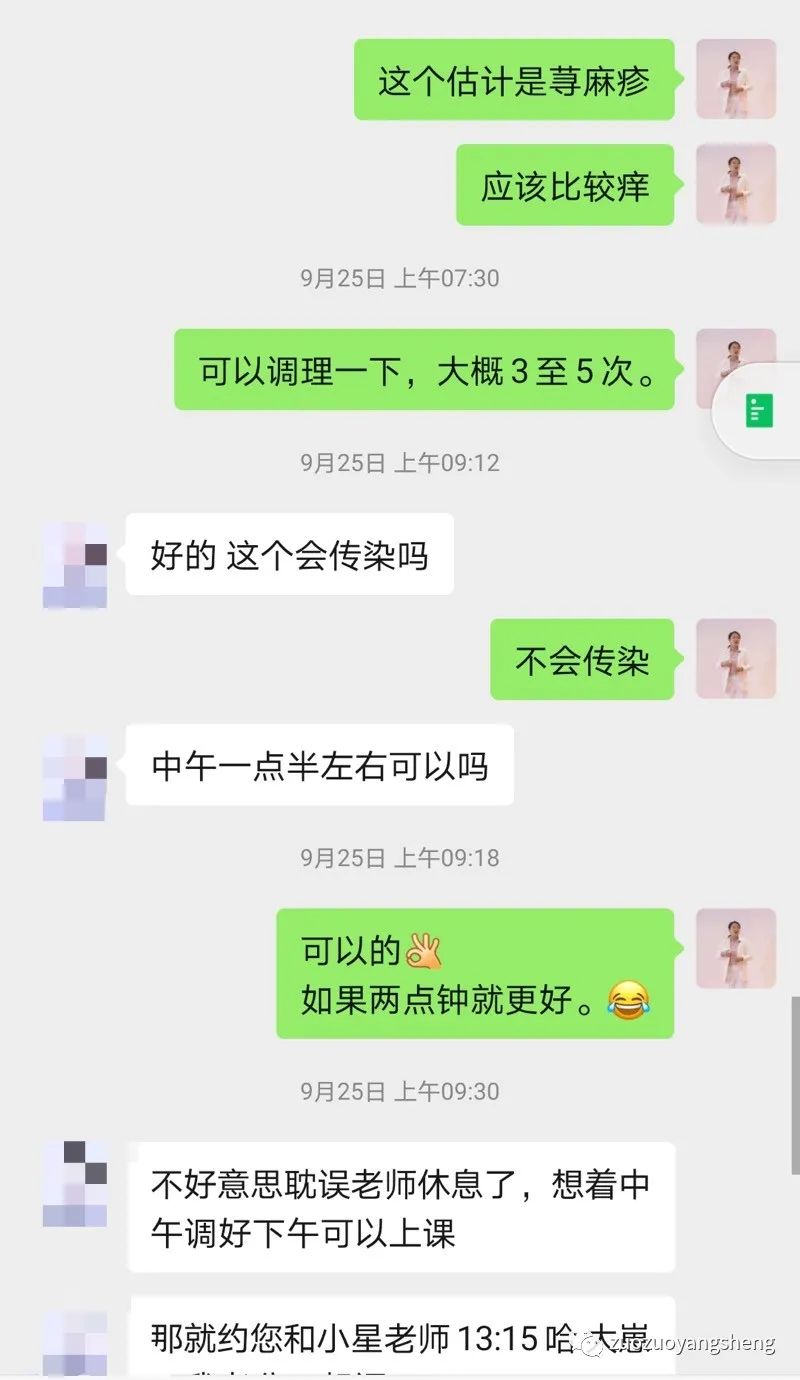Tap the '好的 这个会传染吗' white bubble

pos(289,554)
